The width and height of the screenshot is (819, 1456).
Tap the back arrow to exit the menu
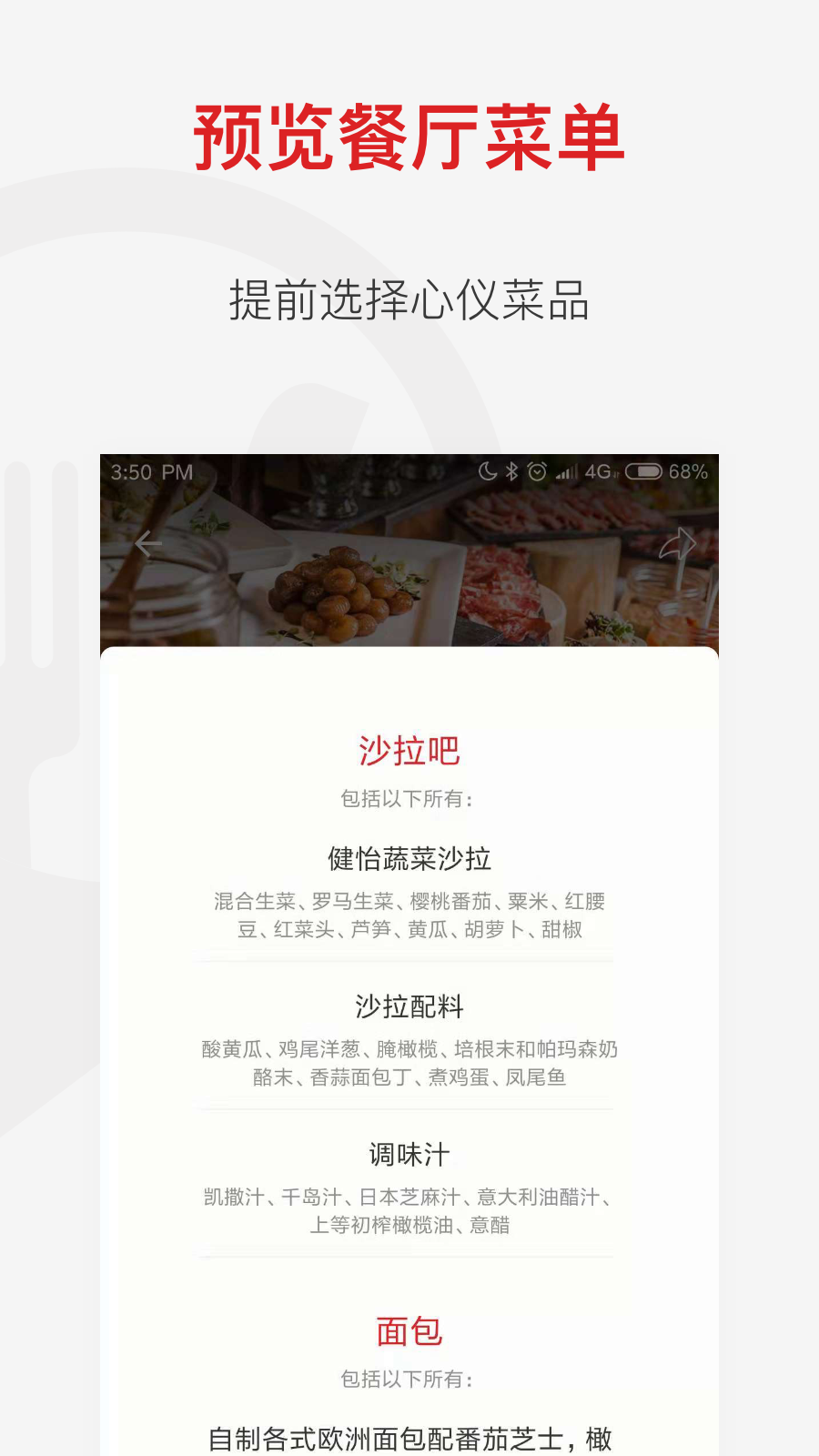(148, 544)
